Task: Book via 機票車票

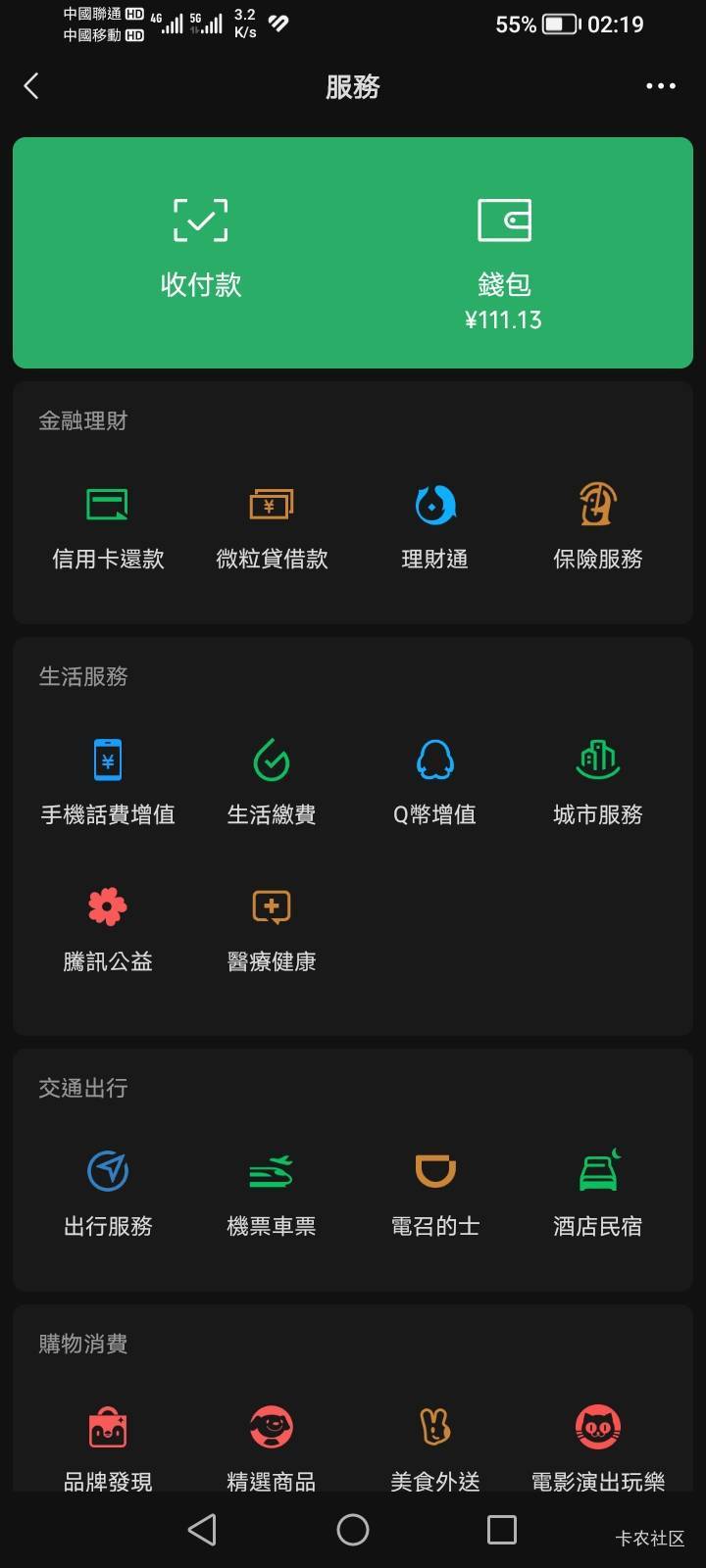Action: click(272, 1196)
